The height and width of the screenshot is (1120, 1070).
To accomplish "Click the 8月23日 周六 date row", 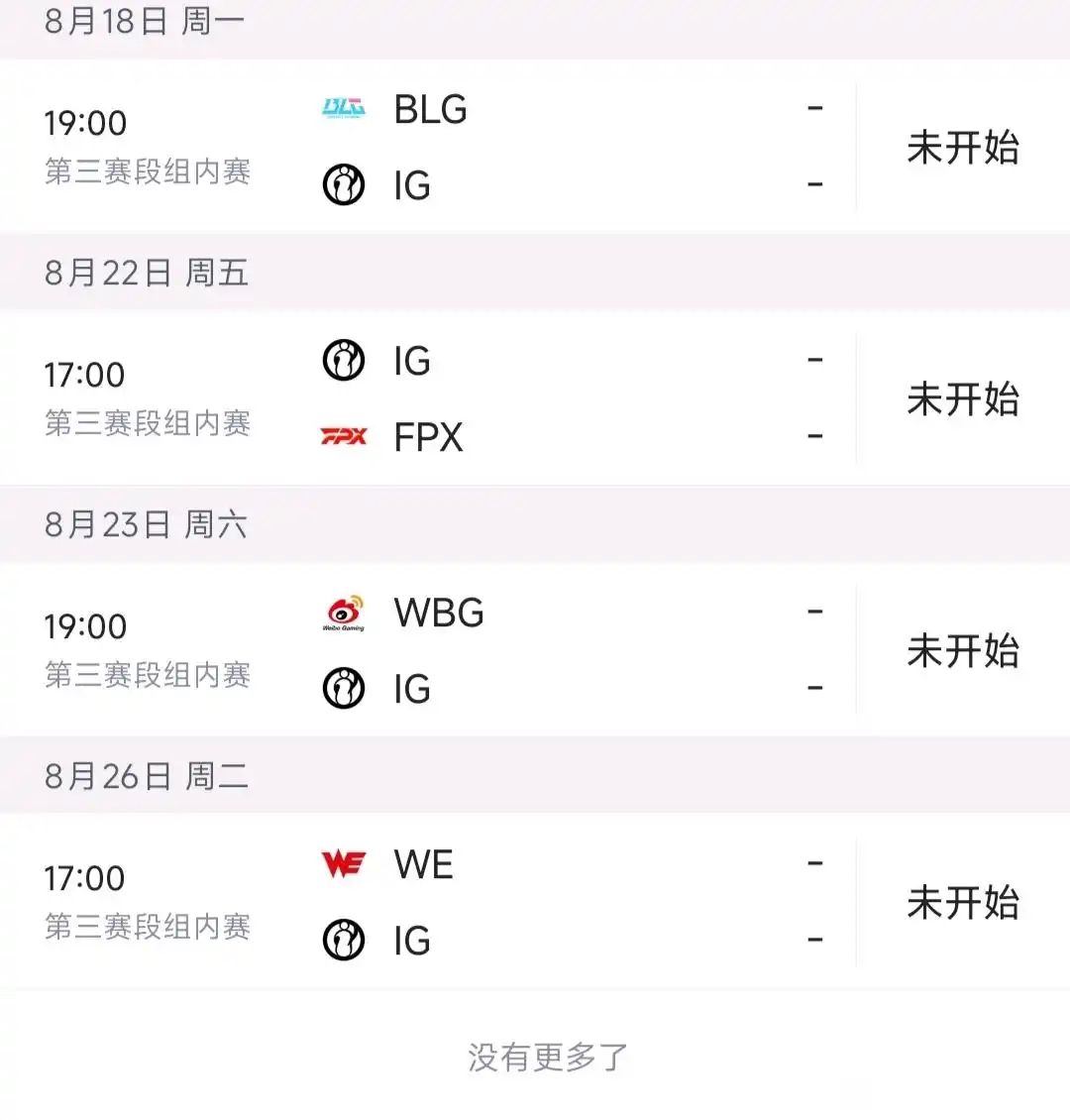I will point(147,524).
